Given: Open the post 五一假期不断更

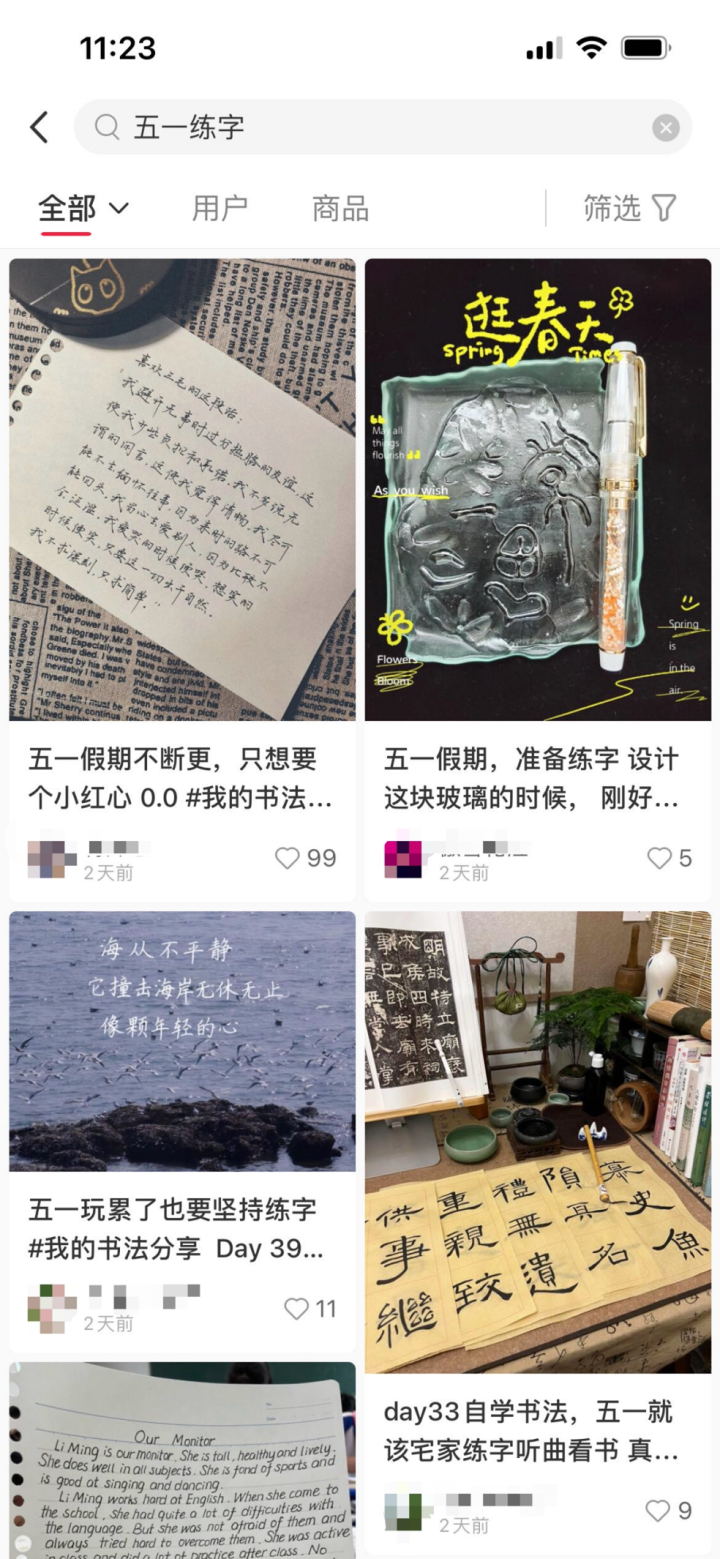Looking at the screenshot, I should click(182, 778).
